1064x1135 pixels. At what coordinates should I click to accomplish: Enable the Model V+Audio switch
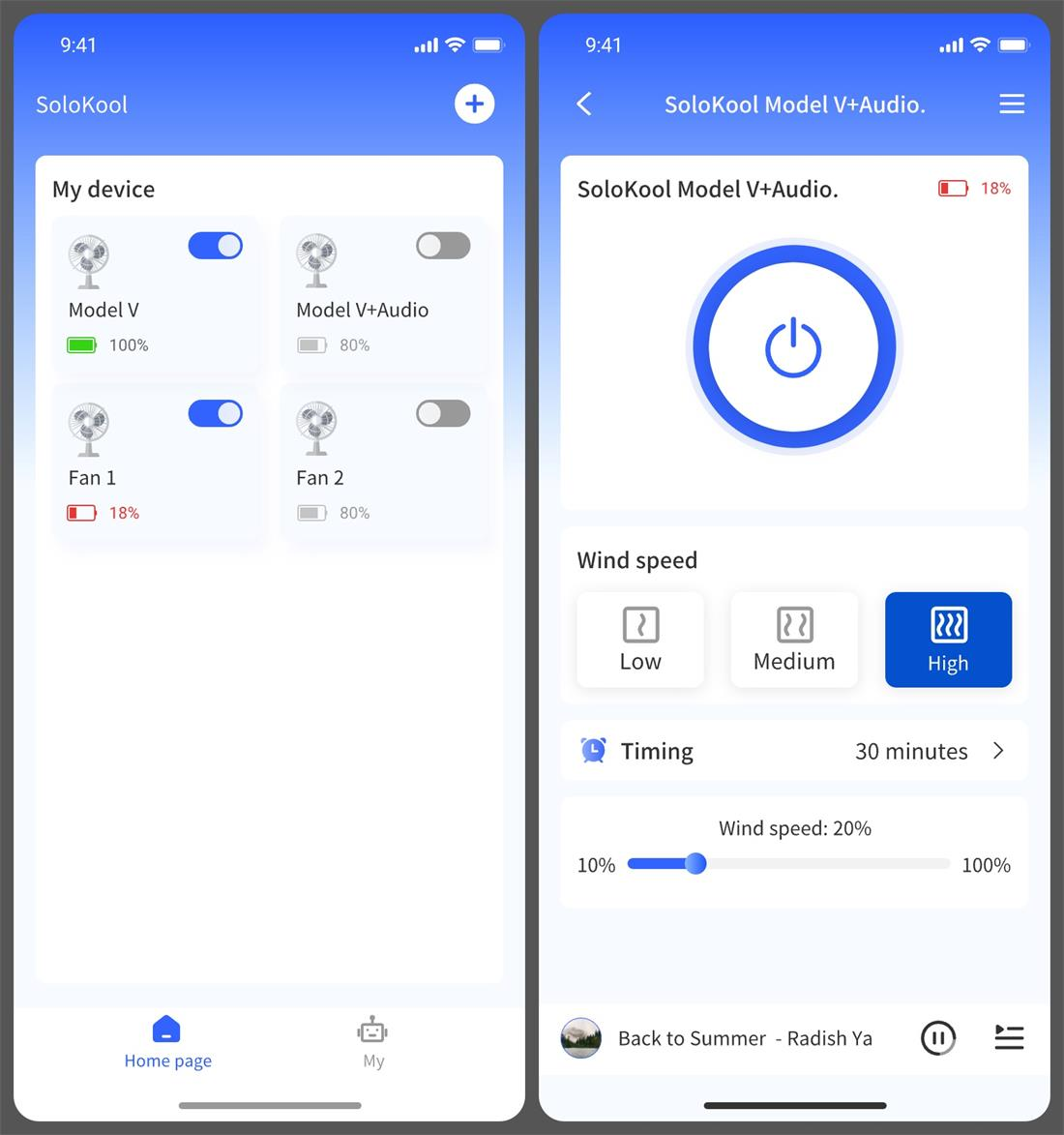(443, 246)
